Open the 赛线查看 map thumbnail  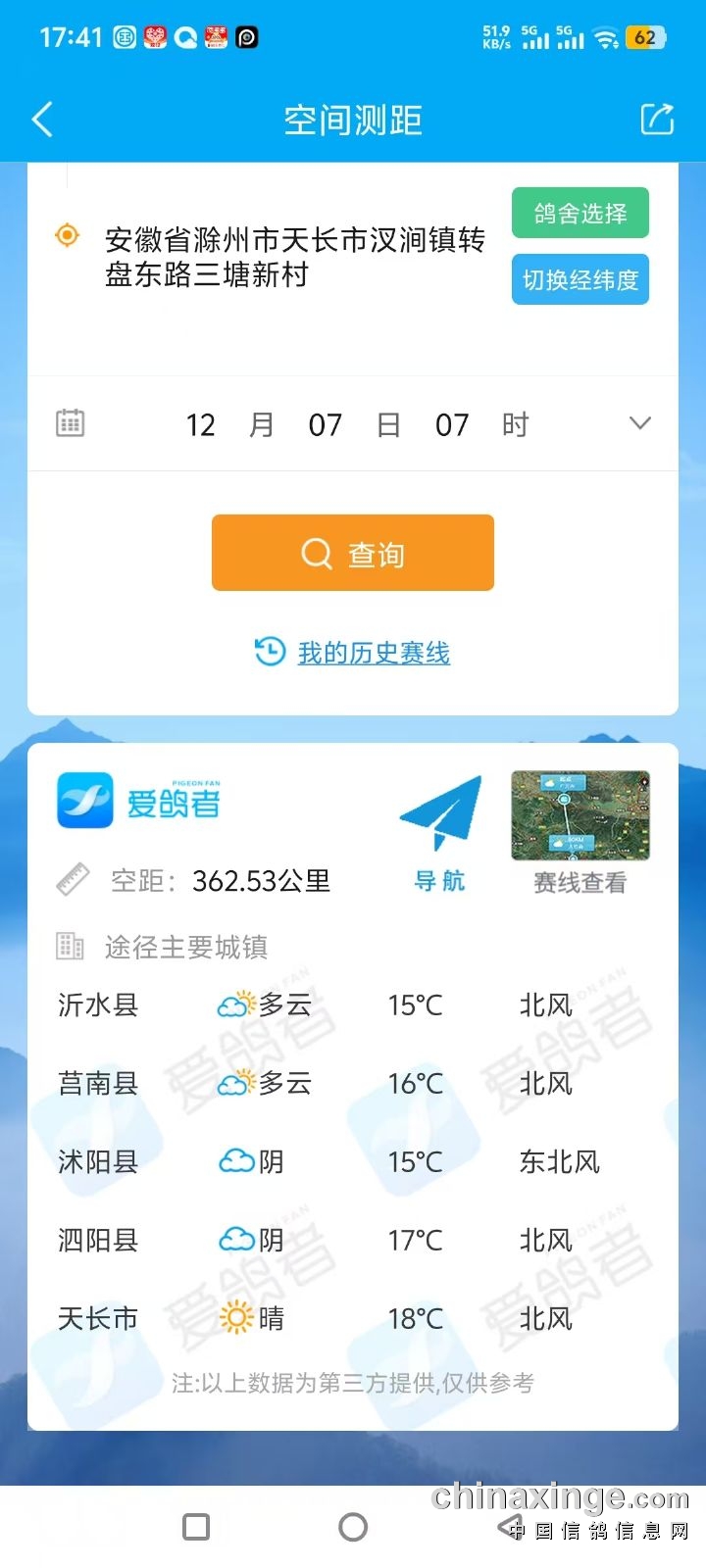pos(580,817)
